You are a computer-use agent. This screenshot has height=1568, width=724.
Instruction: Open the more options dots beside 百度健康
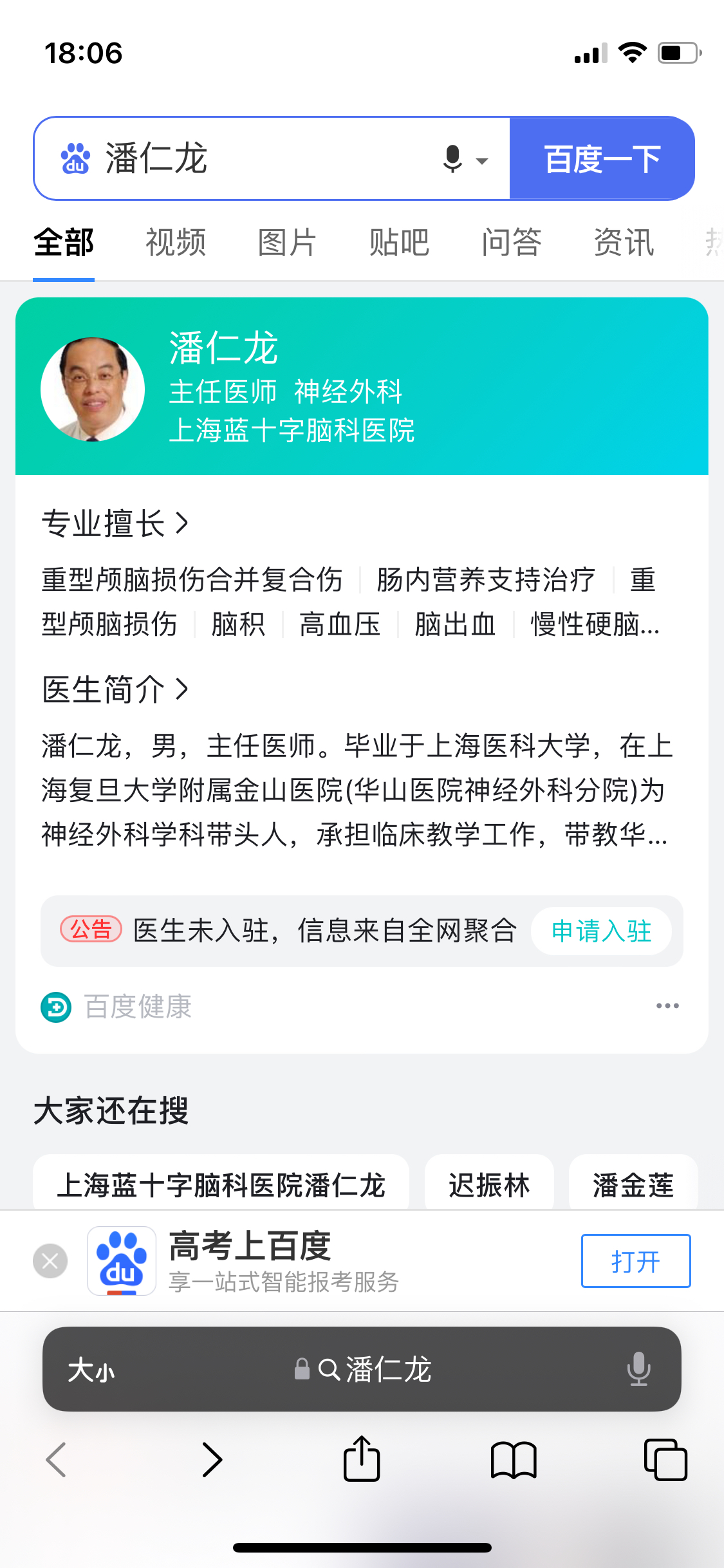pos(667,1006)
